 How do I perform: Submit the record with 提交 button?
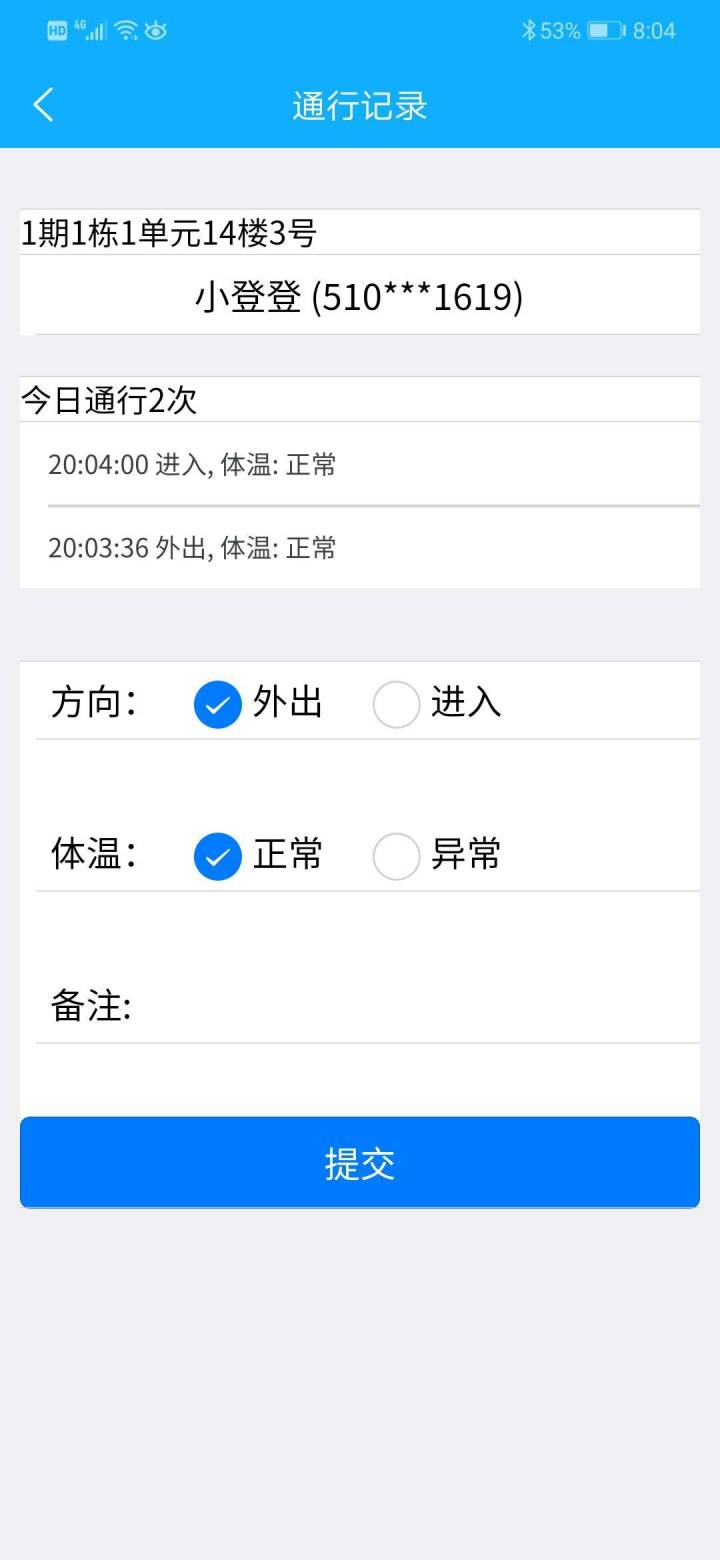[360, 1163]
